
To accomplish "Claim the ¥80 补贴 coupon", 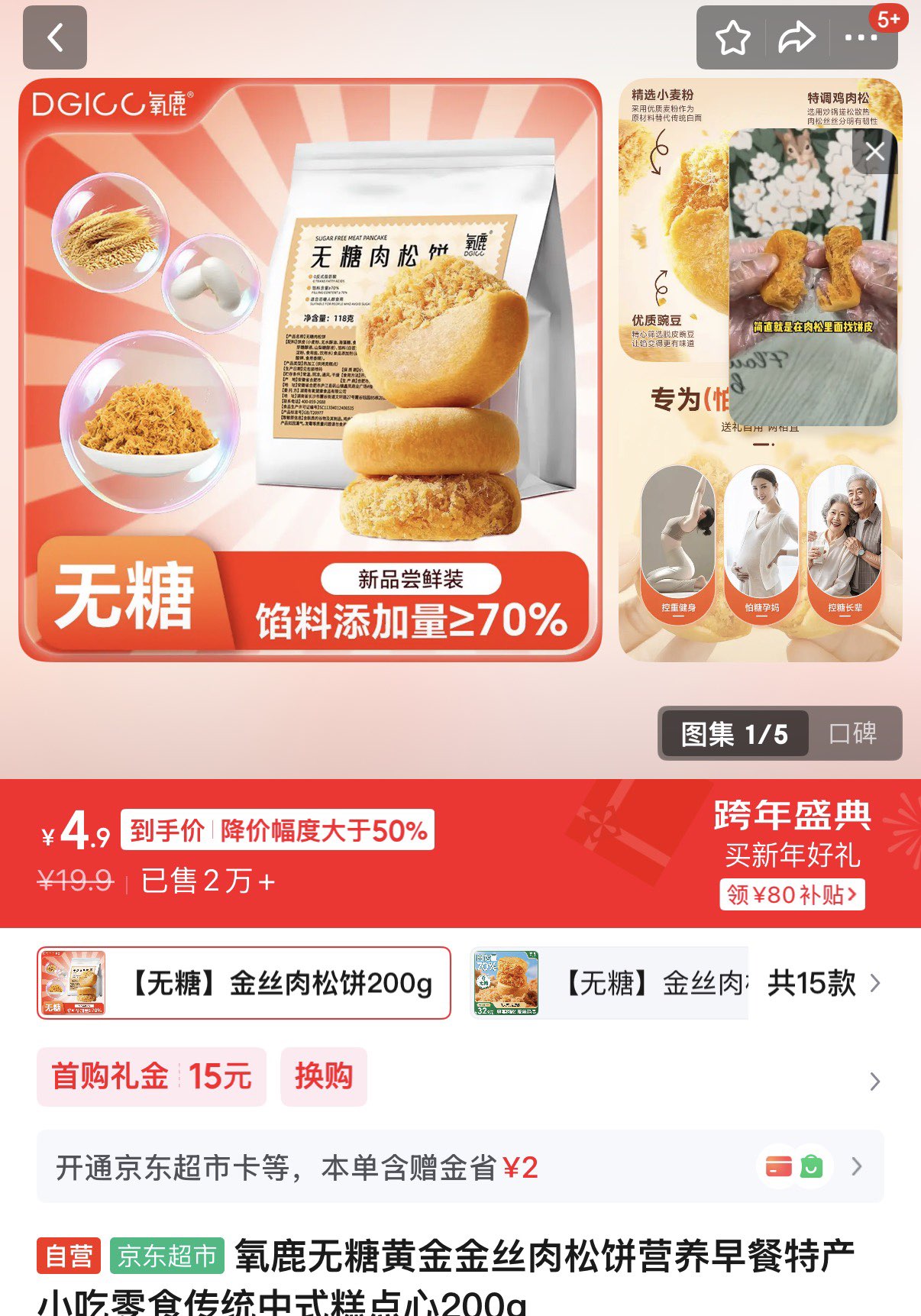I will click(x=792, y=894).
